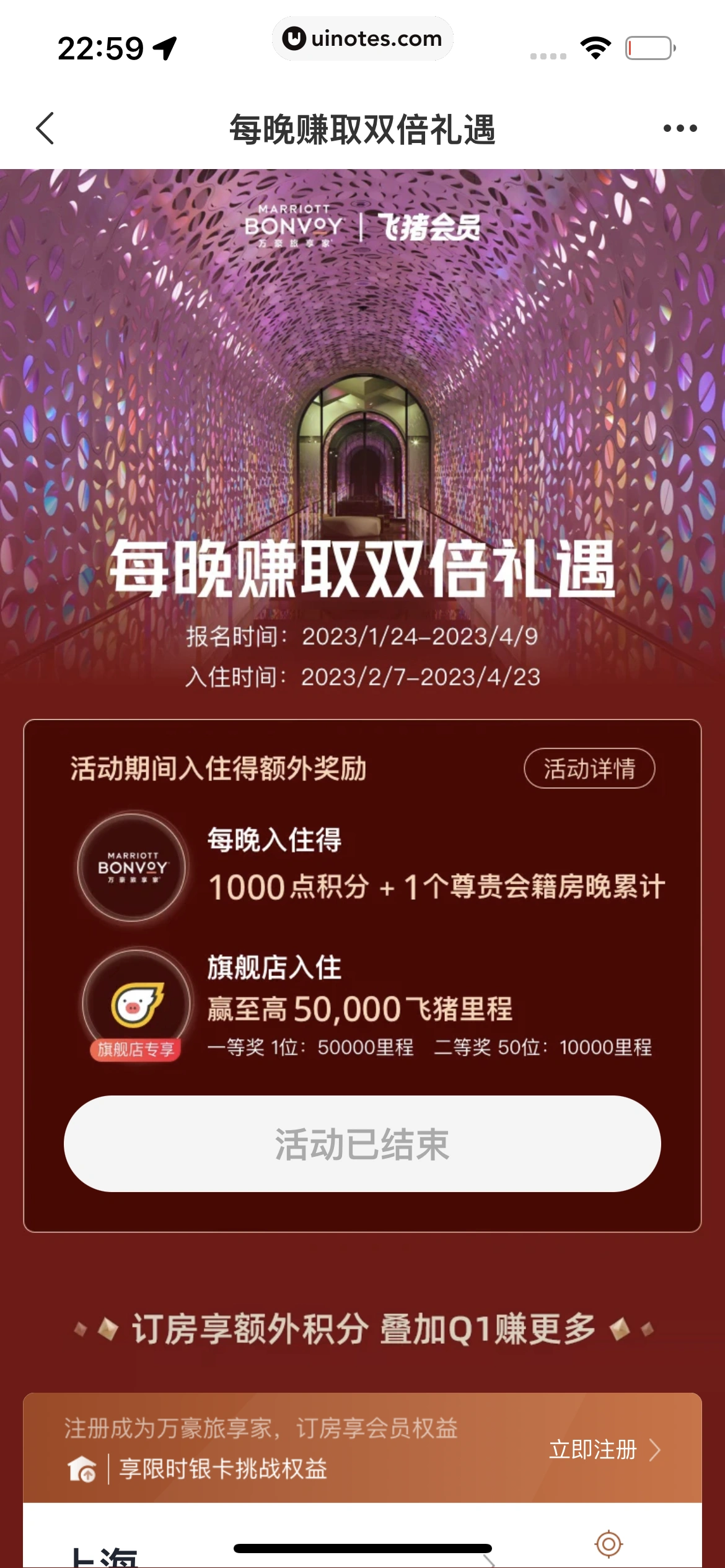Open 活动详情 activity details
Screen dimensions: 725x1568
[x=589, y=769]
